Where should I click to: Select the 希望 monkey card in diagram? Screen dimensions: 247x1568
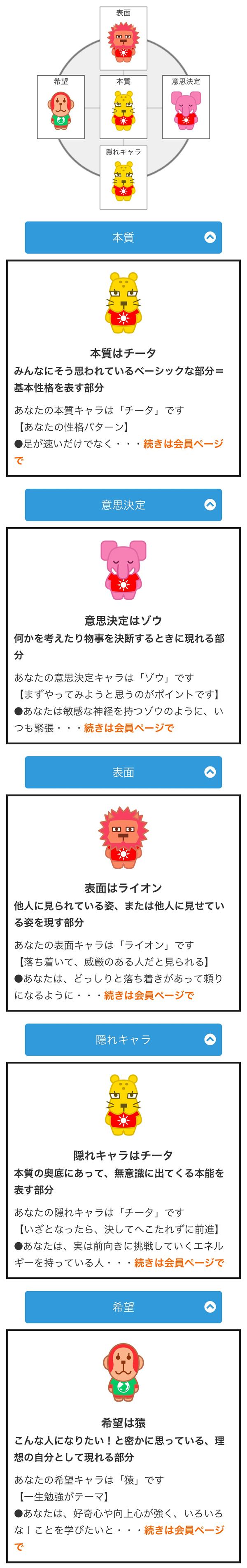click(61, 107)
